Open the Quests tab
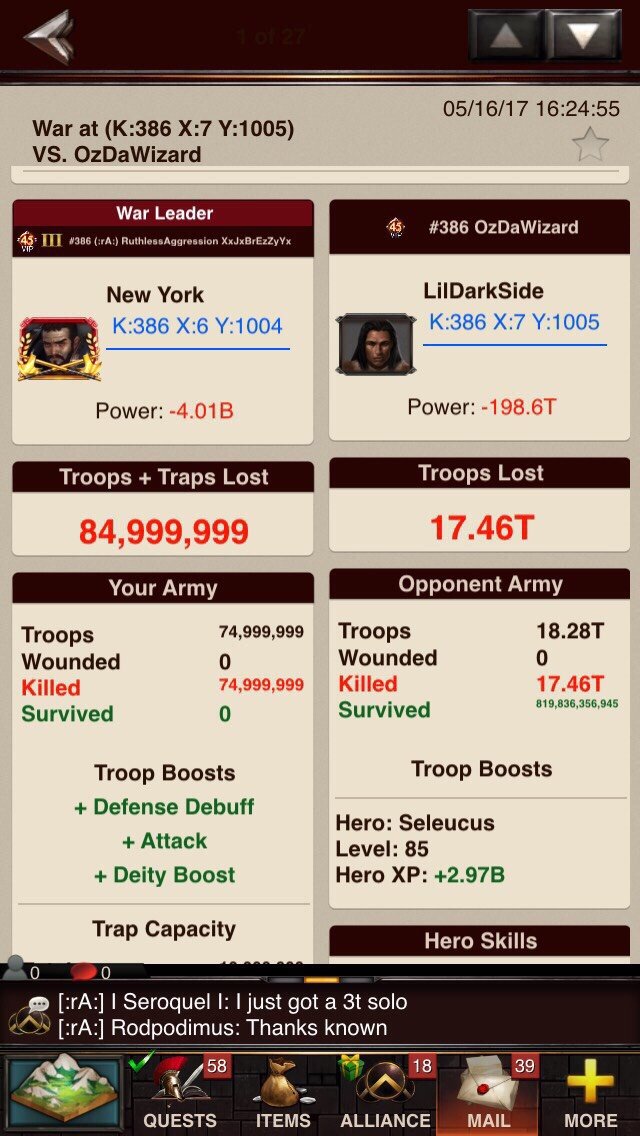Image resolution: width=640 pixels, height=1136 pixels. coord(180,1094)
